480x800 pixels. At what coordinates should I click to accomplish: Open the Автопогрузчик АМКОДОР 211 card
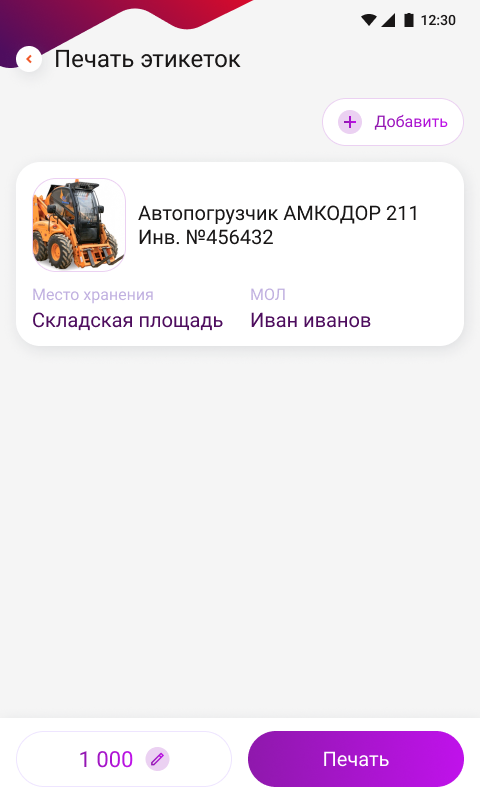(240, 254)
